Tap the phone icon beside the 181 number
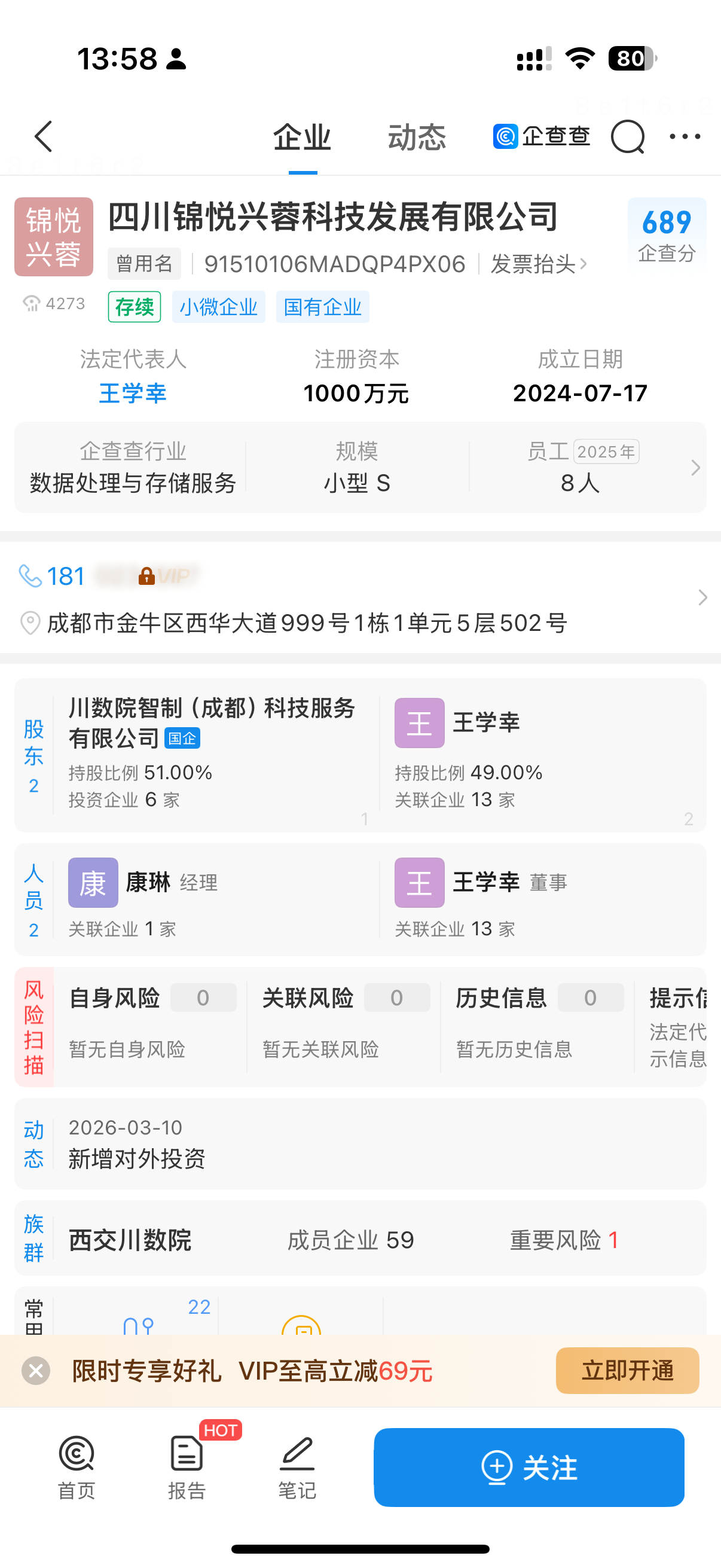This screenshot has height=1568, width=721. coord(29,575)
